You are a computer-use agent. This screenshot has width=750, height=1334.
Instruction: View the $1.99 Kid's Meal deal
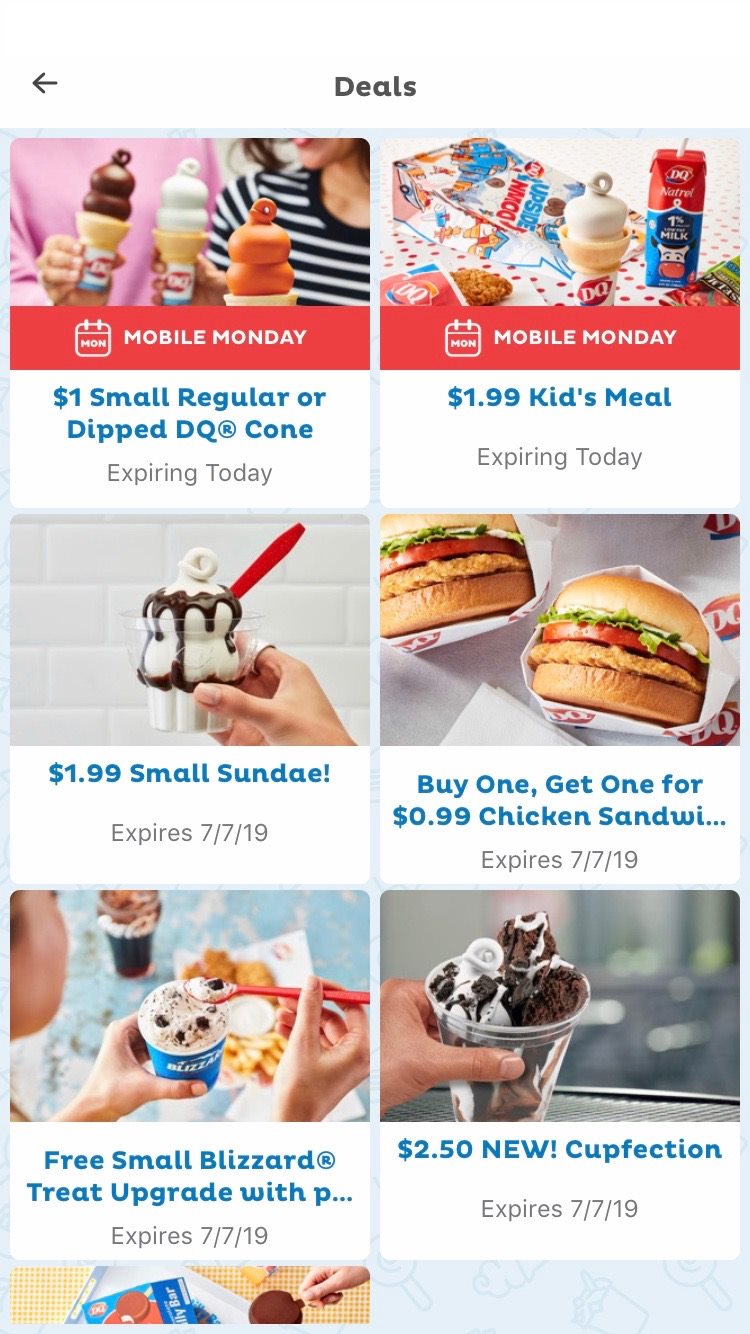pyautogui.click(x=560, y=322)
